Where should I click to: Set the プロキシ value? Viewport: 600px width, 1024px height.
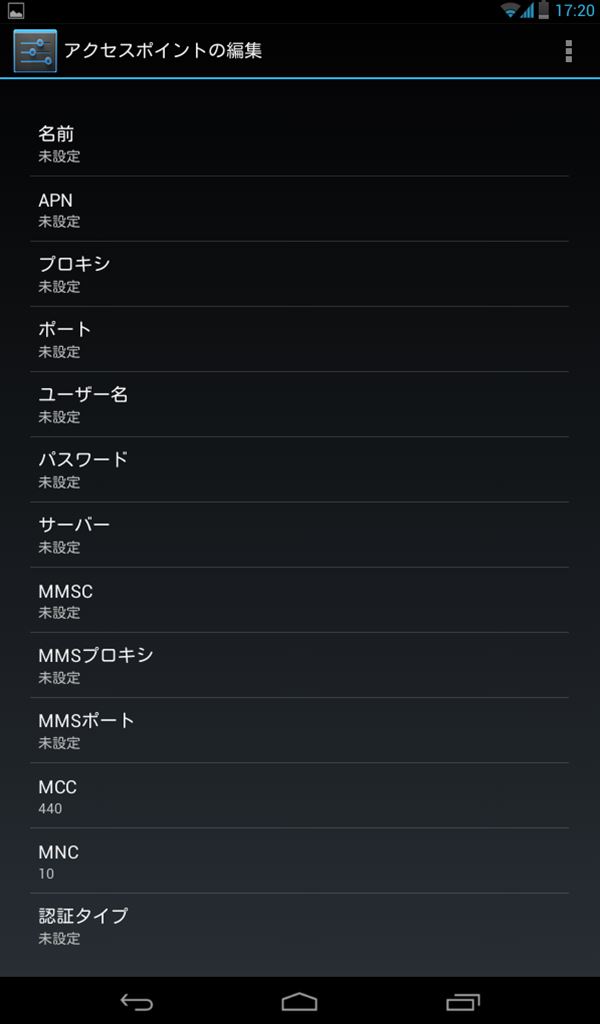299,274
